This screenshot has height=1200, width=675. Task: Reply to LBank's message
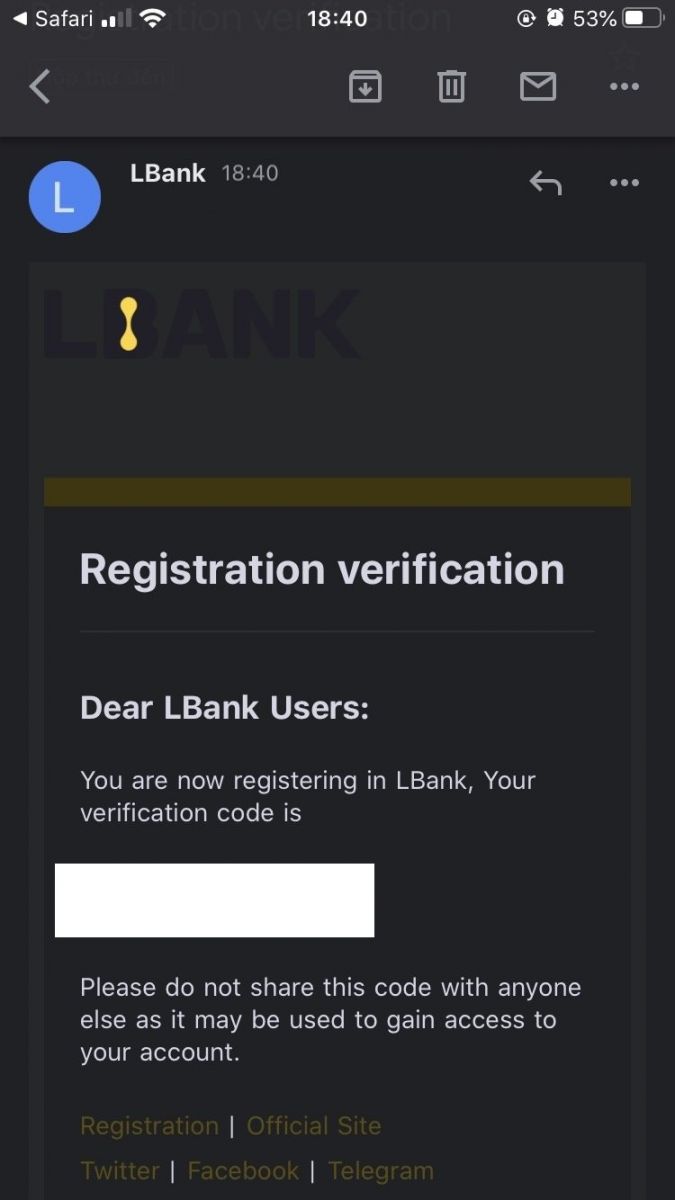[x=545, y=183]
